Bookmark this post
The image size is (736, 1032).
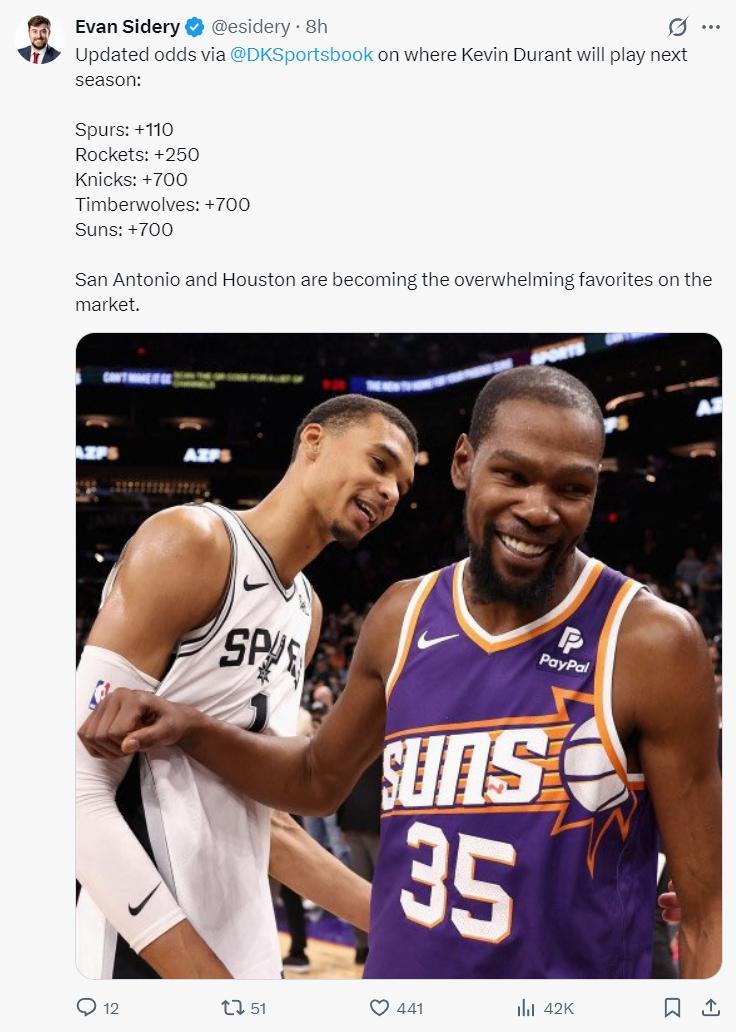coord(673,1007)
